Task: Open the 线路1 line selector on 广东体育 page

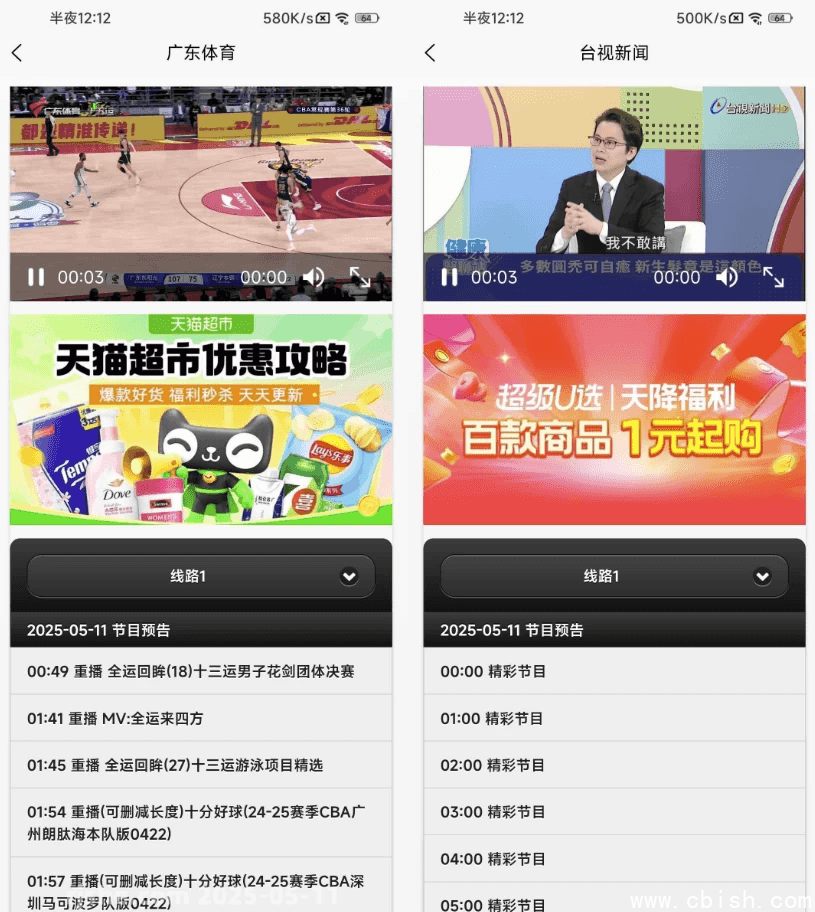Action: point(200,576)
